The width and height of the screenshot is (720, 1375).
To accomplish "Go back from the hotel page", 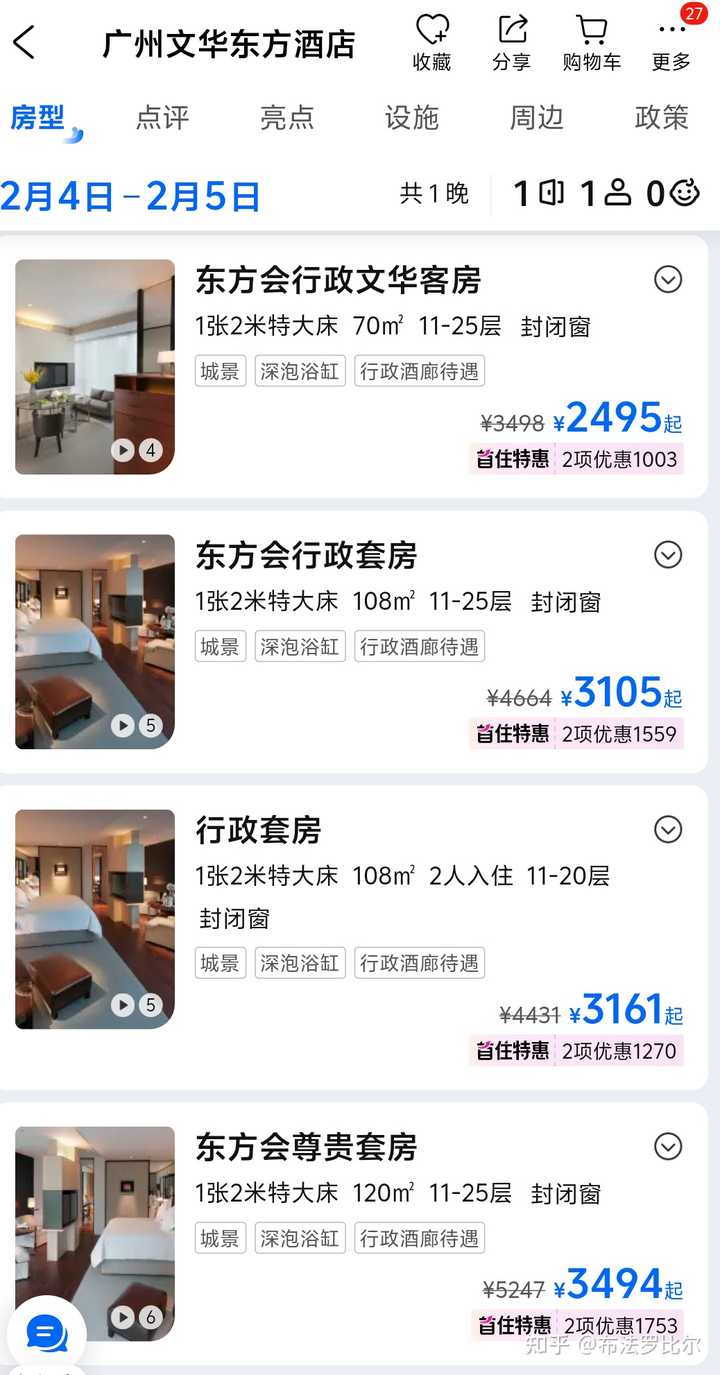I will pyautogui.click(x=25, y=43).
